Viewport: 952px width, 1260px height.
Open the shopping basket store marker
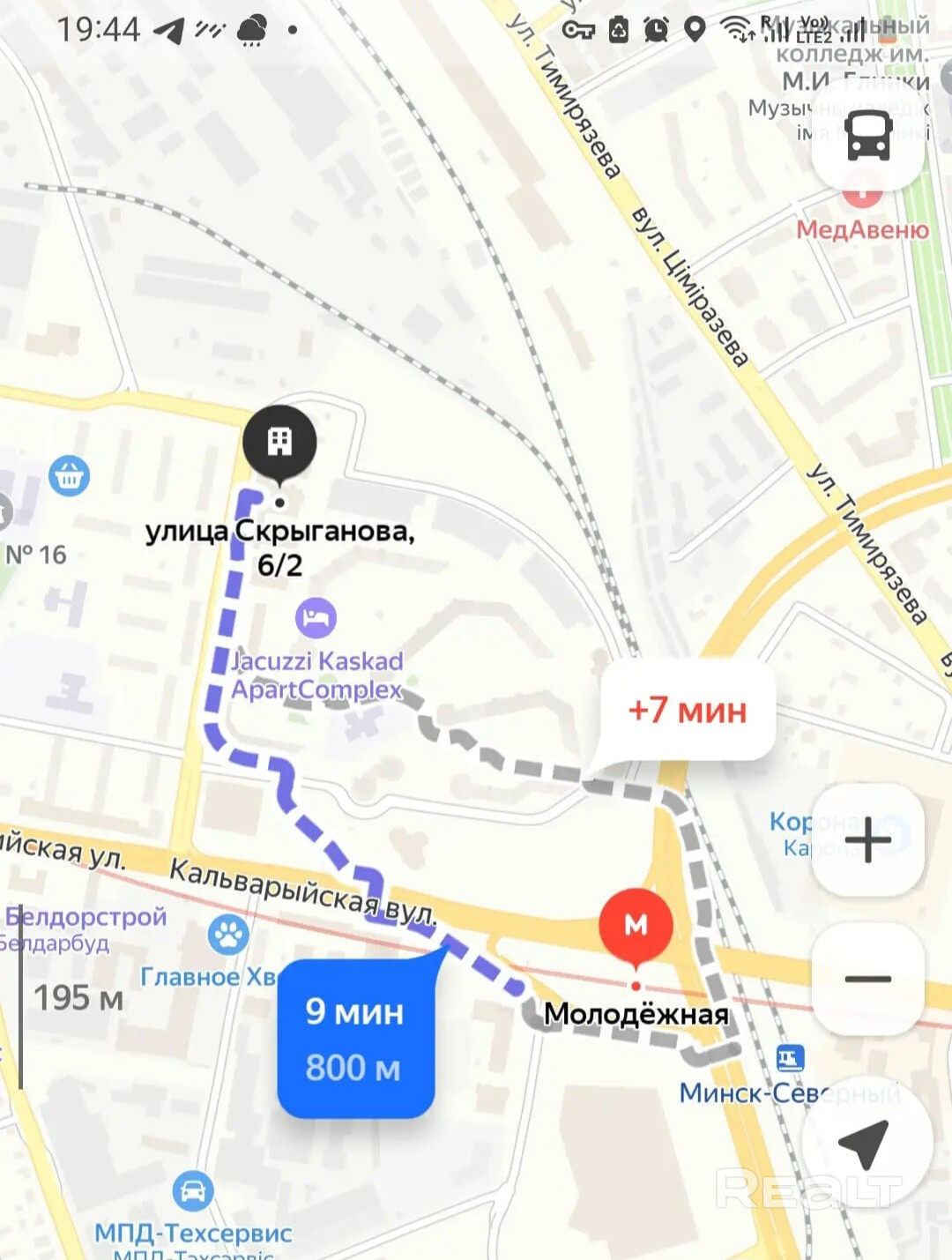tap(69, 476)
